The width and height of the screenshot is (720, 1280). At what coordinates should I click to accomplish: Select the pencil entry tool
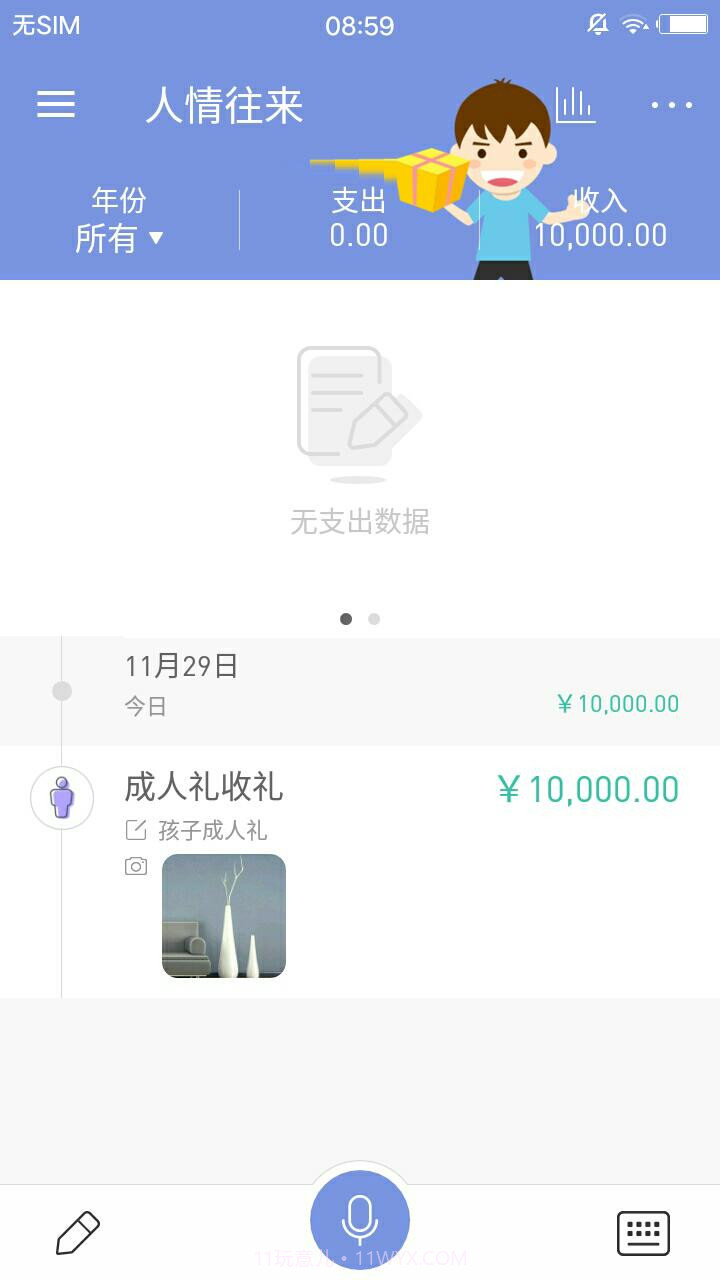pyautogui.click(x=78, y=1232)
